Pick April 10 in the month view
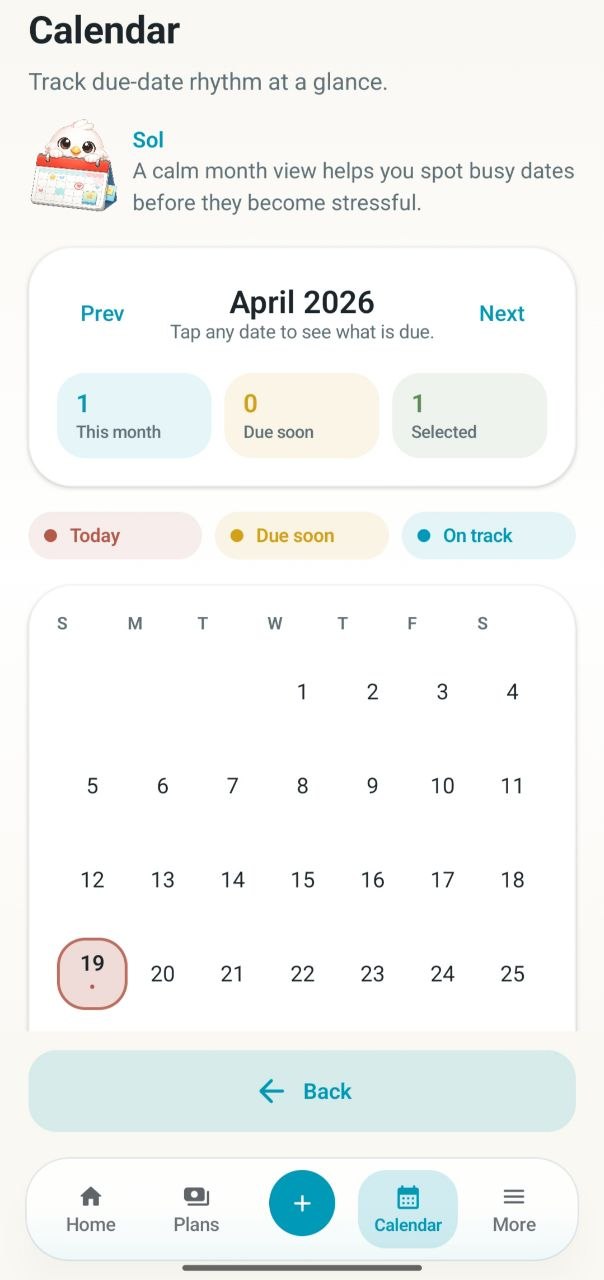Screen dimensions: 604x1280 coord(442,786)
